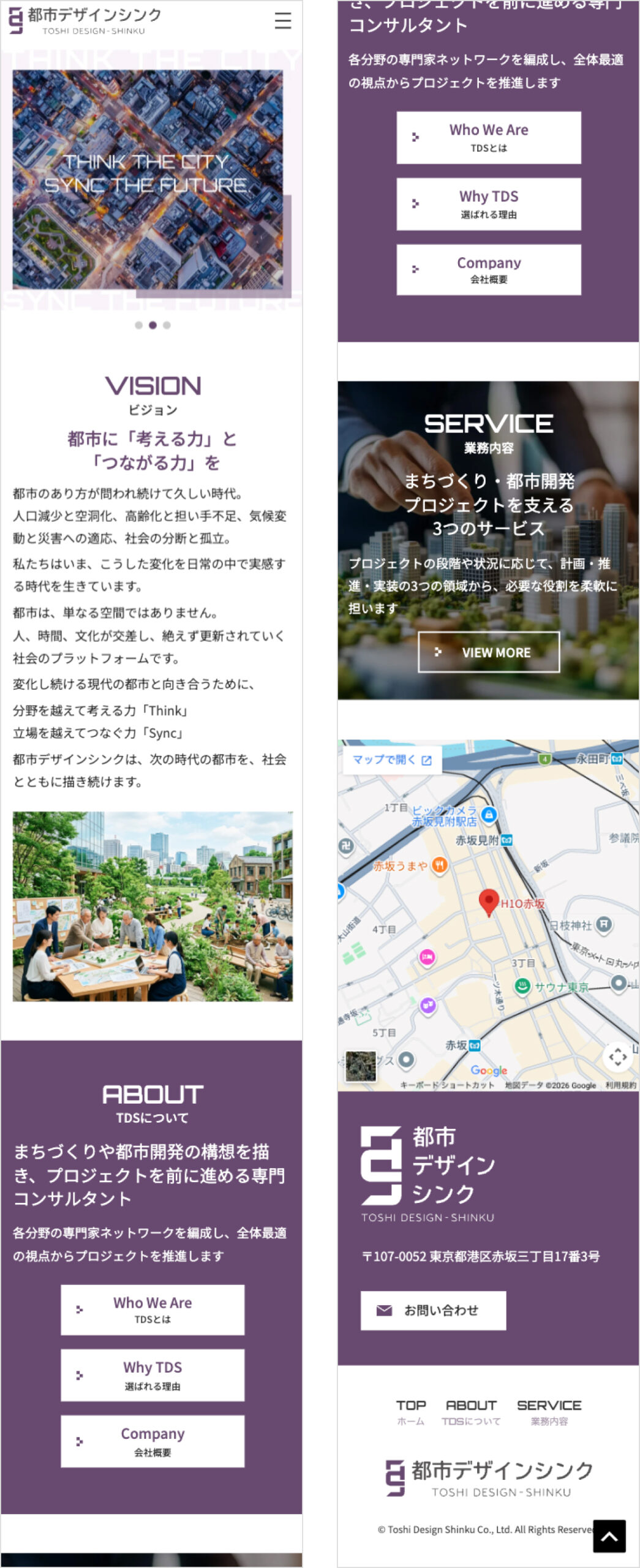Open the お問い合わせ contact button
Image resolution: width=640 pixels, height=1568 pixels.
433,1310
